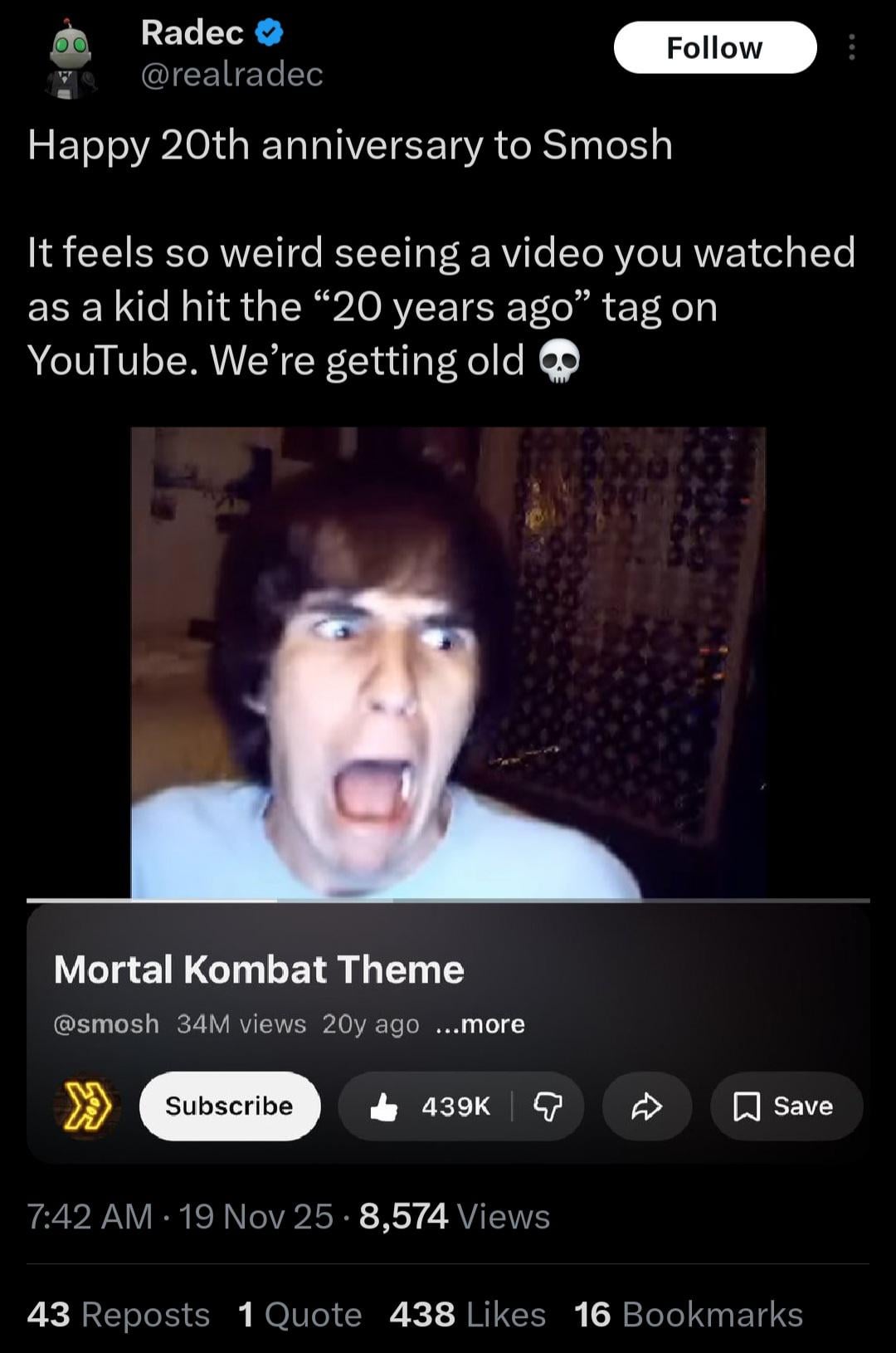Open the post's three-dot overflow menu

[851, 48]
